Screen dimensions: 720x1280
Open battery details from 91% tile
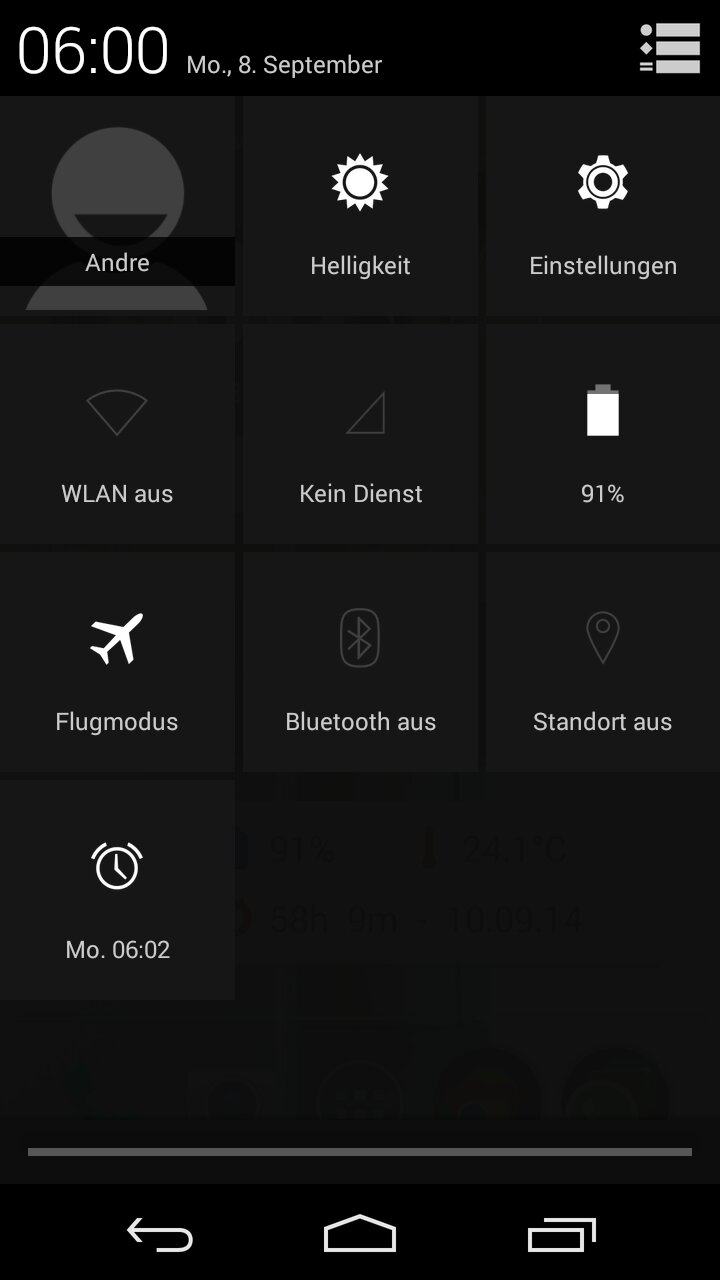(x=602, y=436)
